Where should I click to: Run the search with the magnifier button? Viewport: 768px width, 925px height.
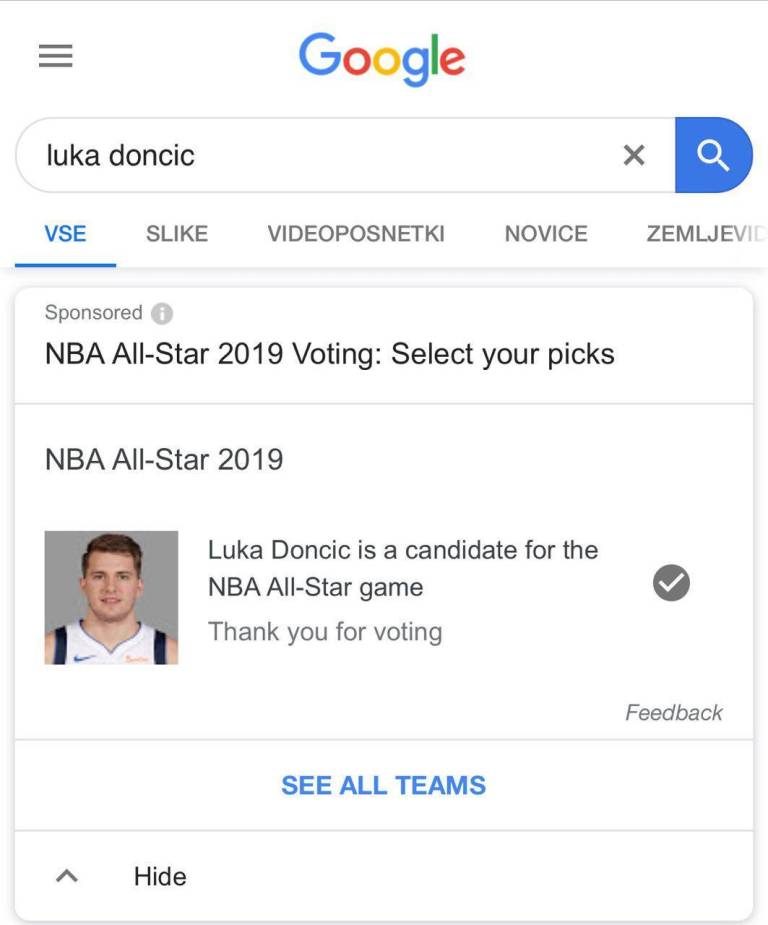712,155
